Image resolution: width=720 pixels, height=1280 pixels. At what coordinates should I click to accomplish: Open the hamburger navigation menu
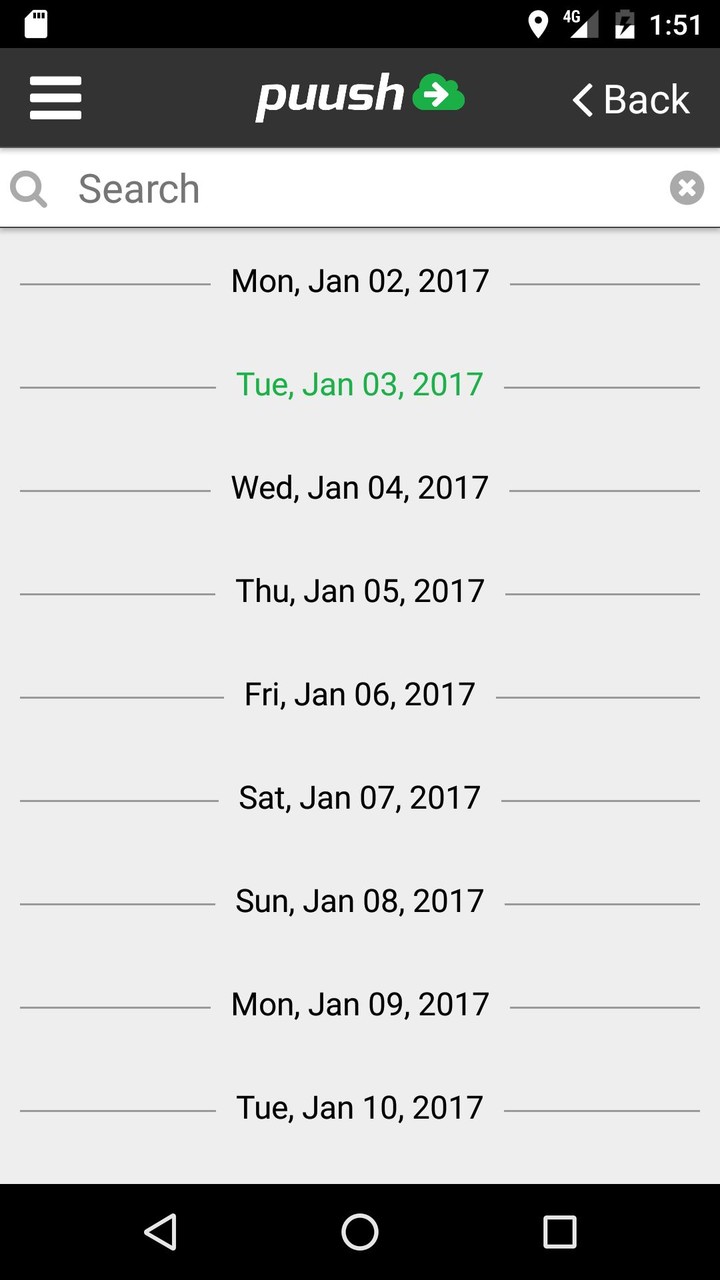pyautogui.click(x=55, y=97)
